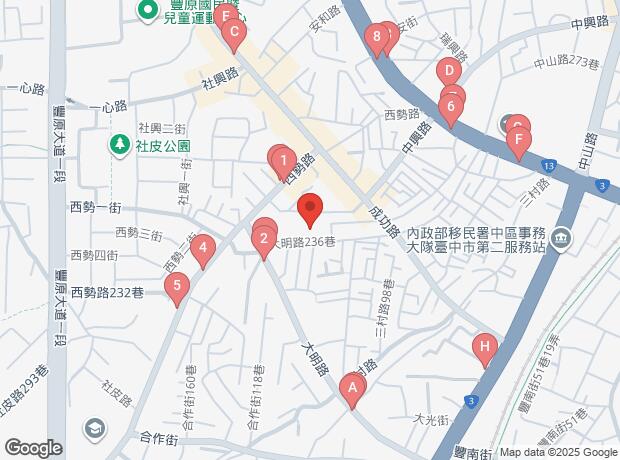620x460 pixels.
Task: Select map marker H
Action: point(485,349)
